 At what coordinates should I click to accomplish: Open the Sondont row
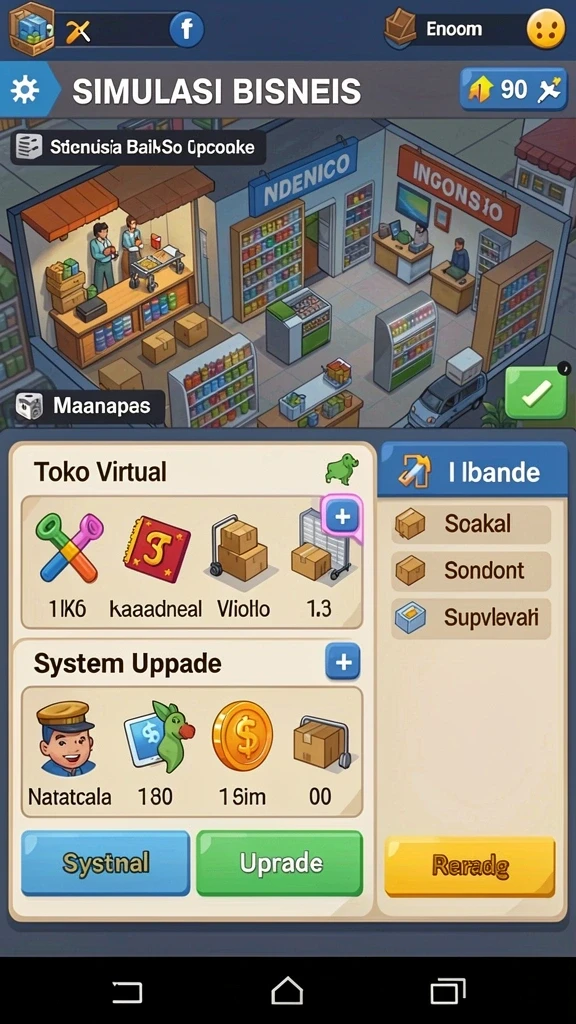(472, 571)
